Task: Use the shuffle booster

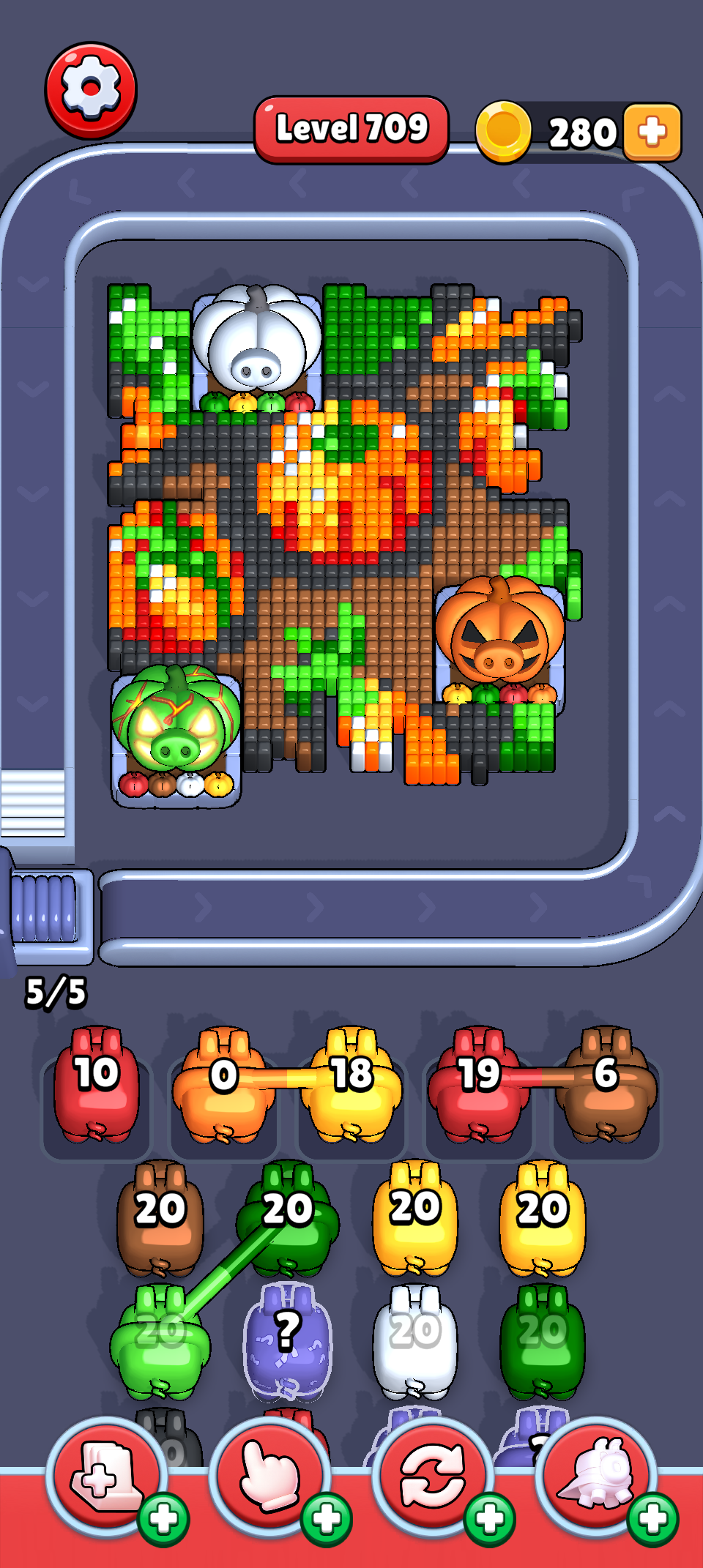Action: [x=433, y=1477]
